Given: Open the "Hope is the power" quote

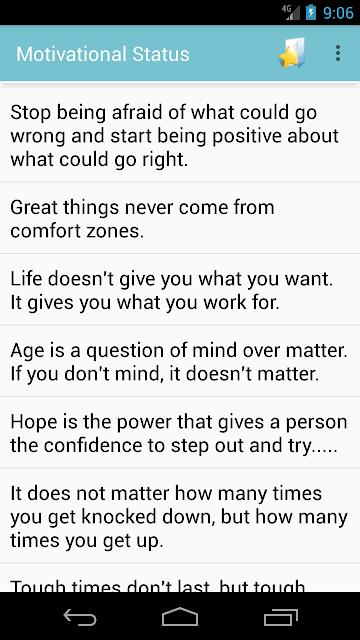Looking at the screenshot, I should (180, 433).
